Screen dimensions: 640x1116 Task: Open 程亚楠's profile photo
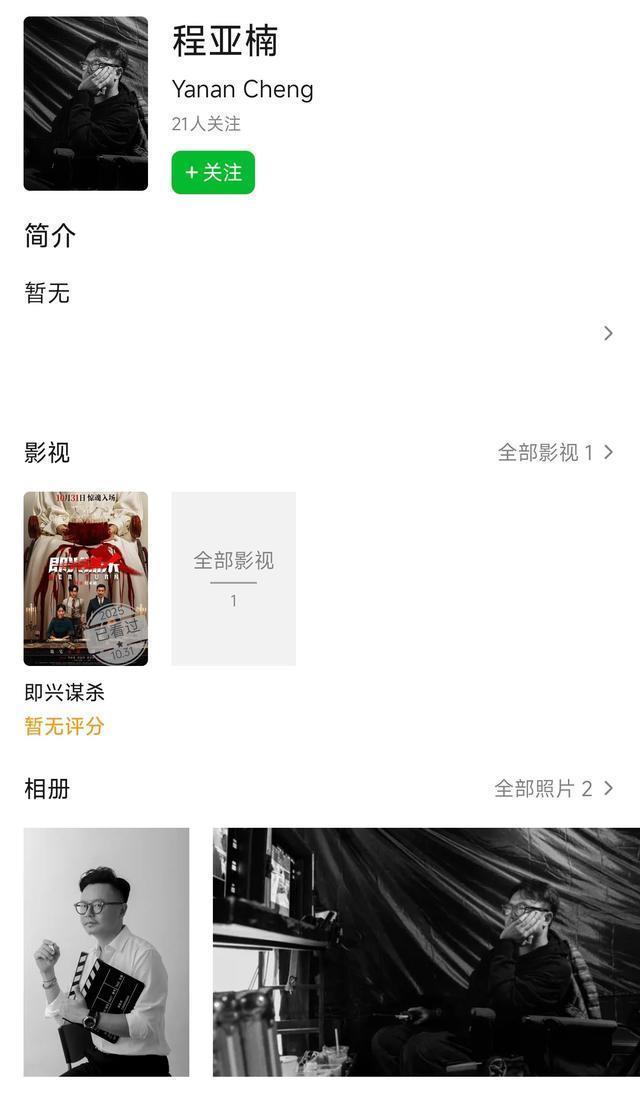[x=86, y=104]
